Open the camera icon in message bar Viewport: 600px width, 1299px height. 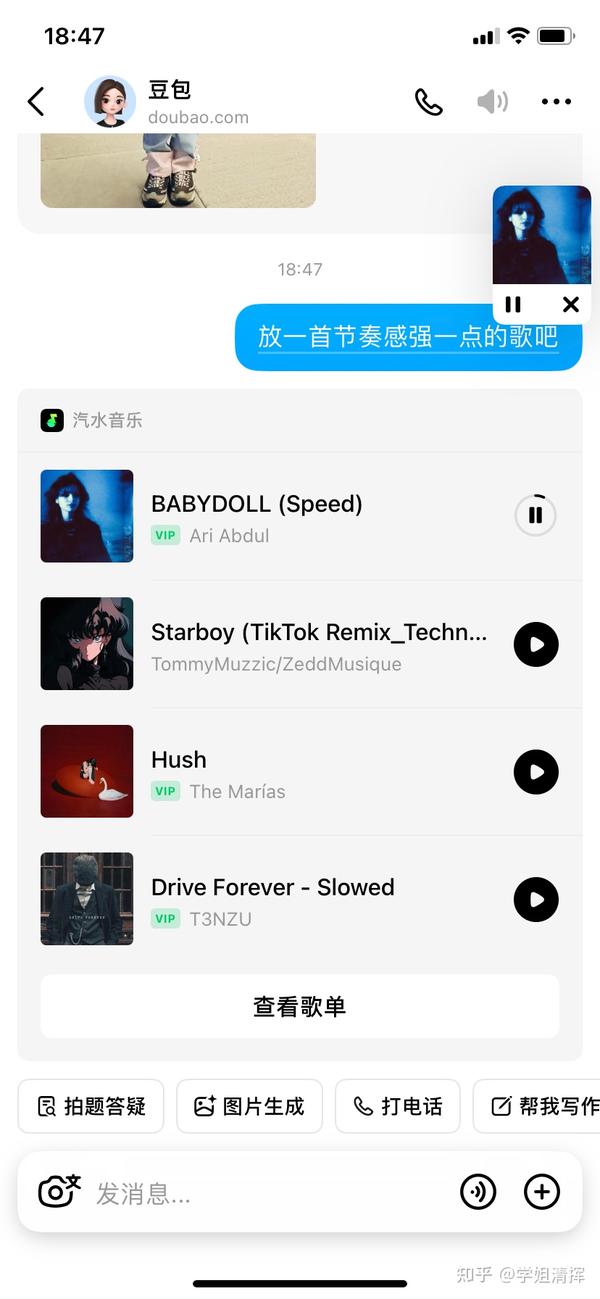tap(59, 1191)
